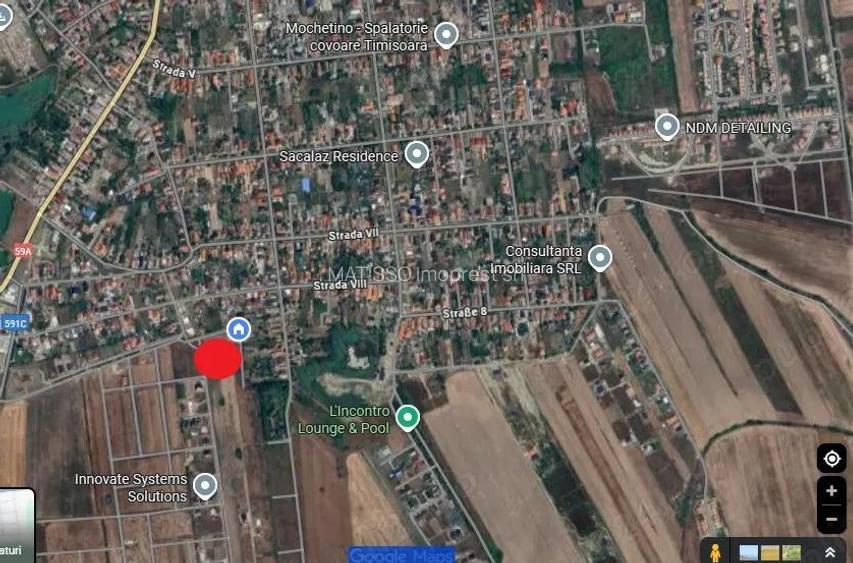Activate the Street View pegman
Screen dimensions: 853x563
716,552
